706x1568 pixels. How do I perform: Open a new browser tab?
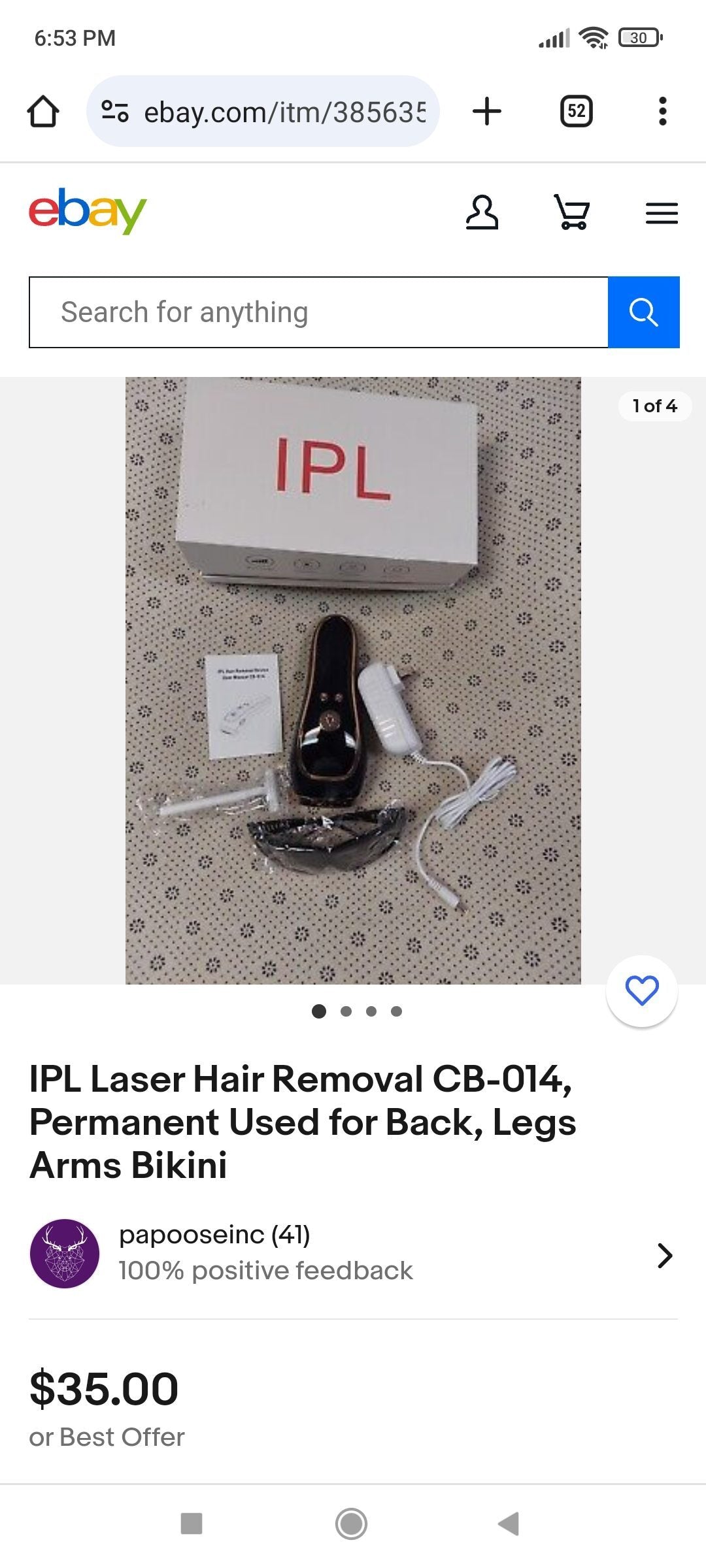(x=487, y=111)
